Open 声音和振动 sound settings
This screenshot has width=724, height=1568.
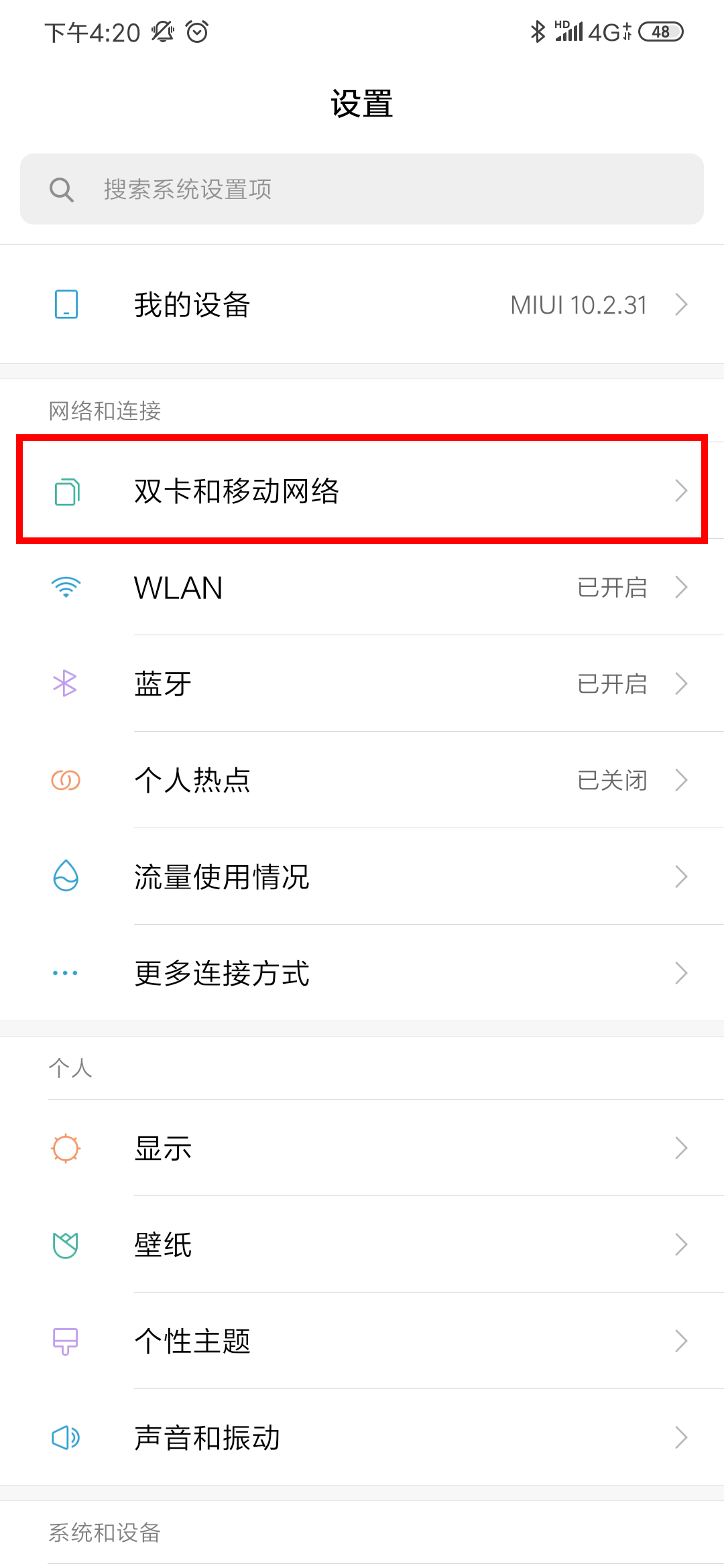click(x=362, y=1438)
